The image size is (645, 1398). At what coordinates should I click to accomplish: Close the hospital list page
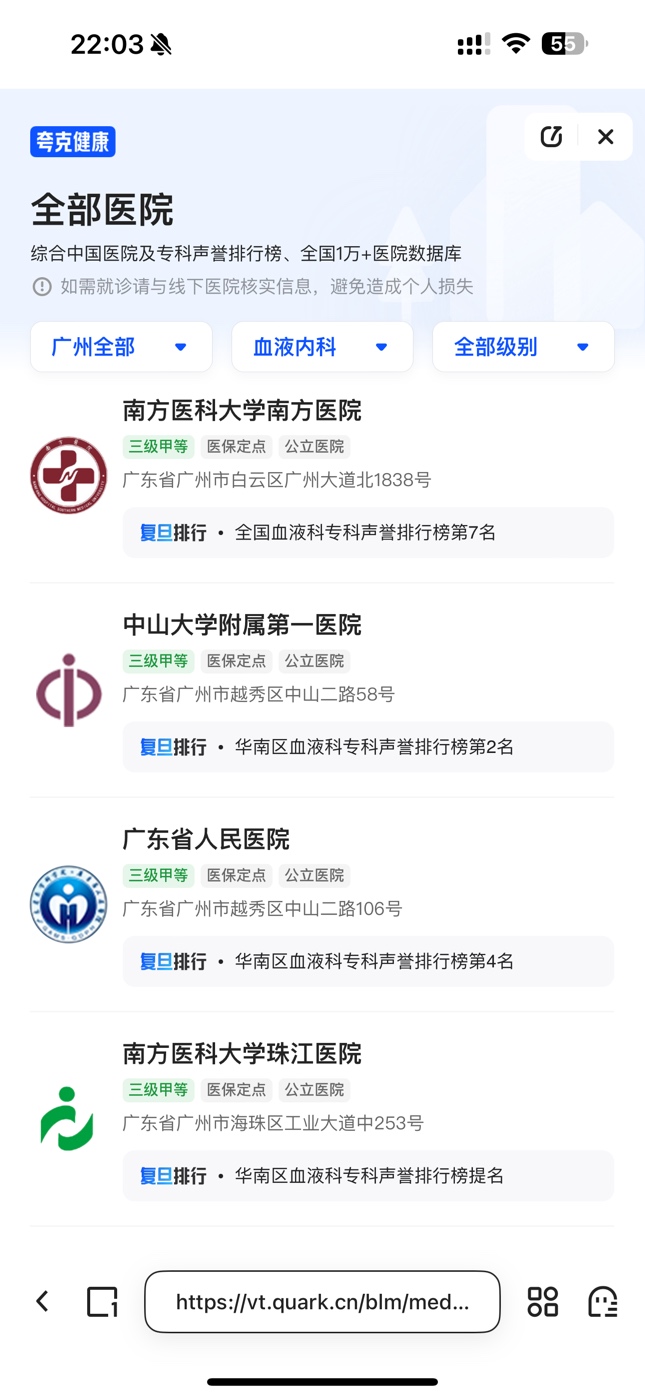coord(606,137)
